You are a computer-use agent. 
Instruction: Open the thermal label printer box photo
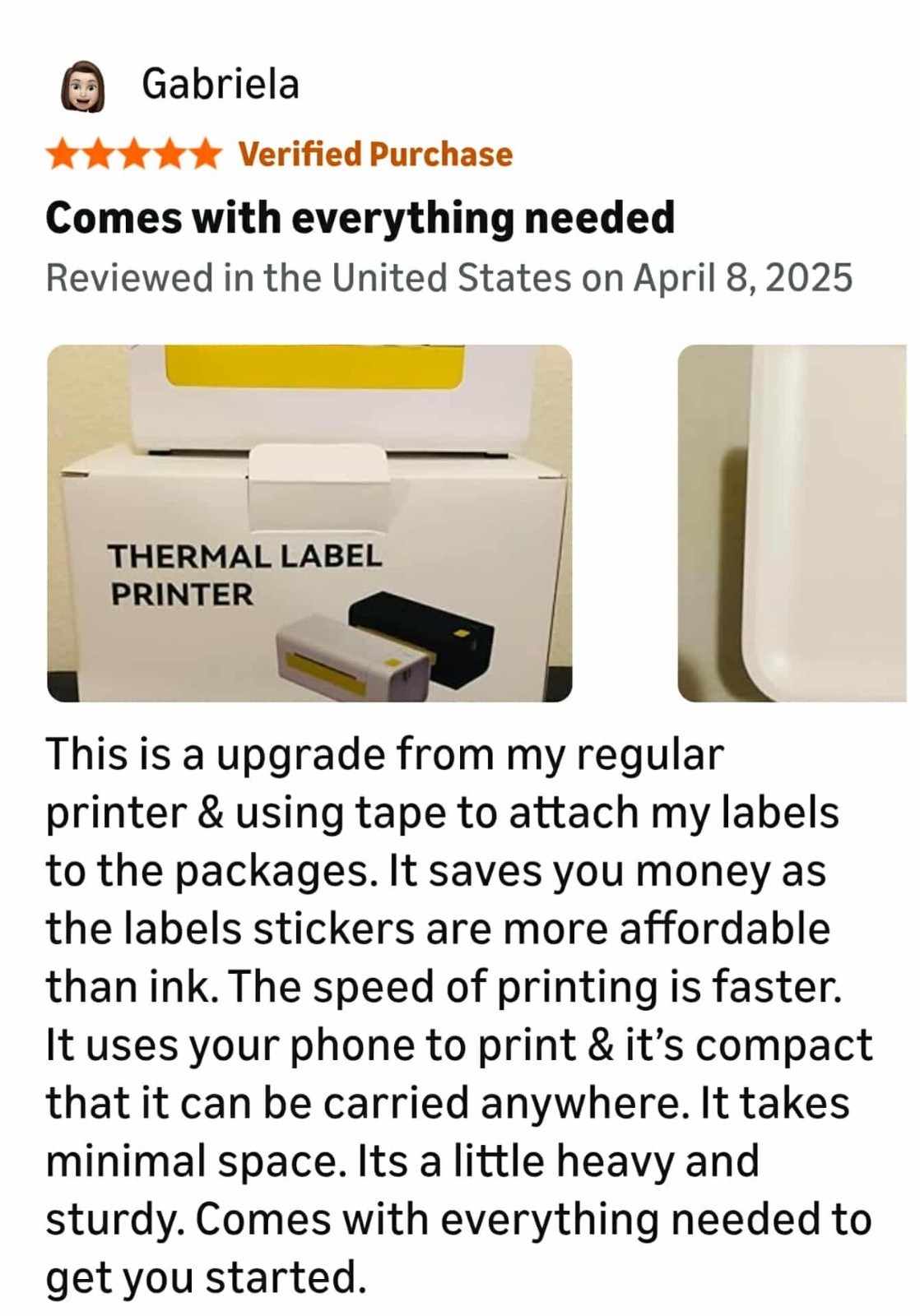click(x=309, y=523)
